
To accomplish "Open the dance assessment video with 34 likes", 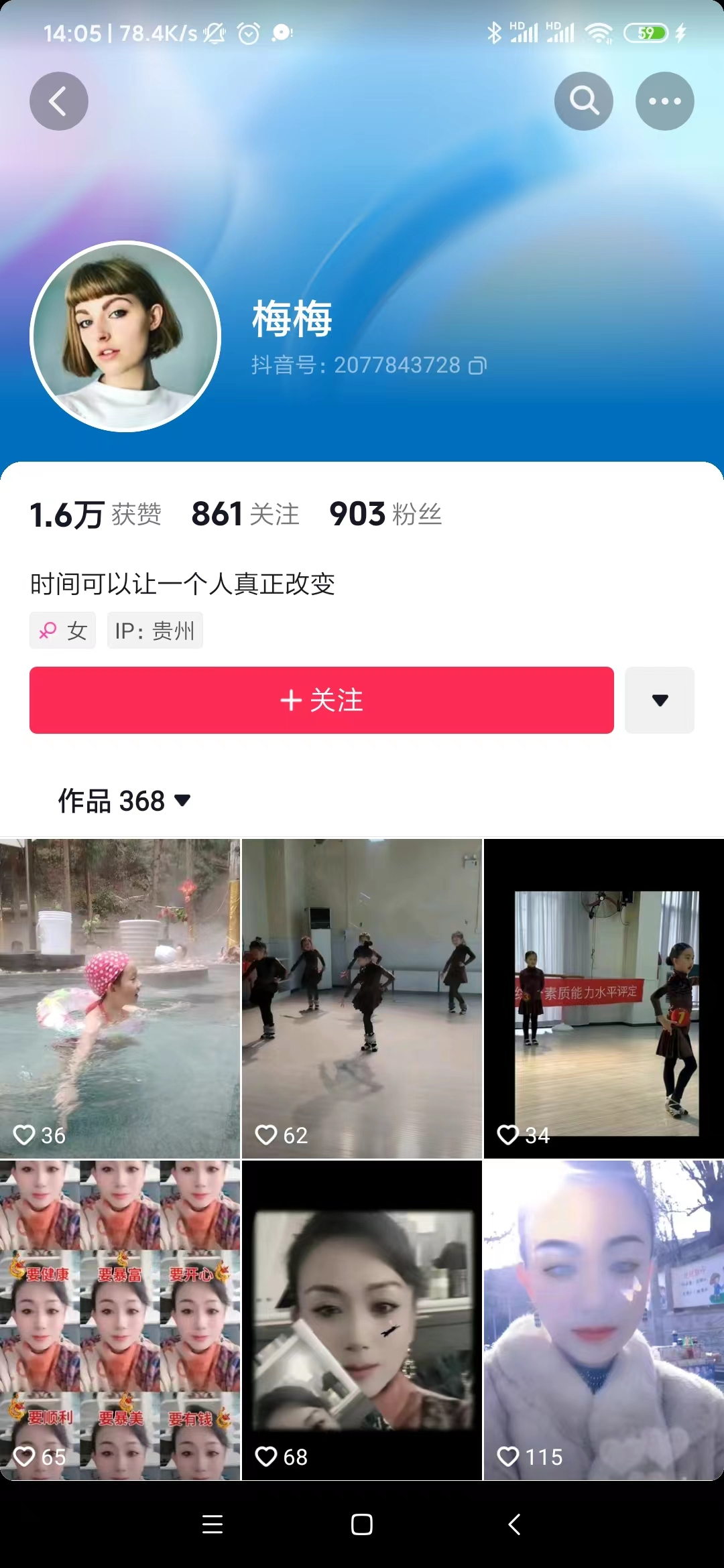I will (604, 998).
